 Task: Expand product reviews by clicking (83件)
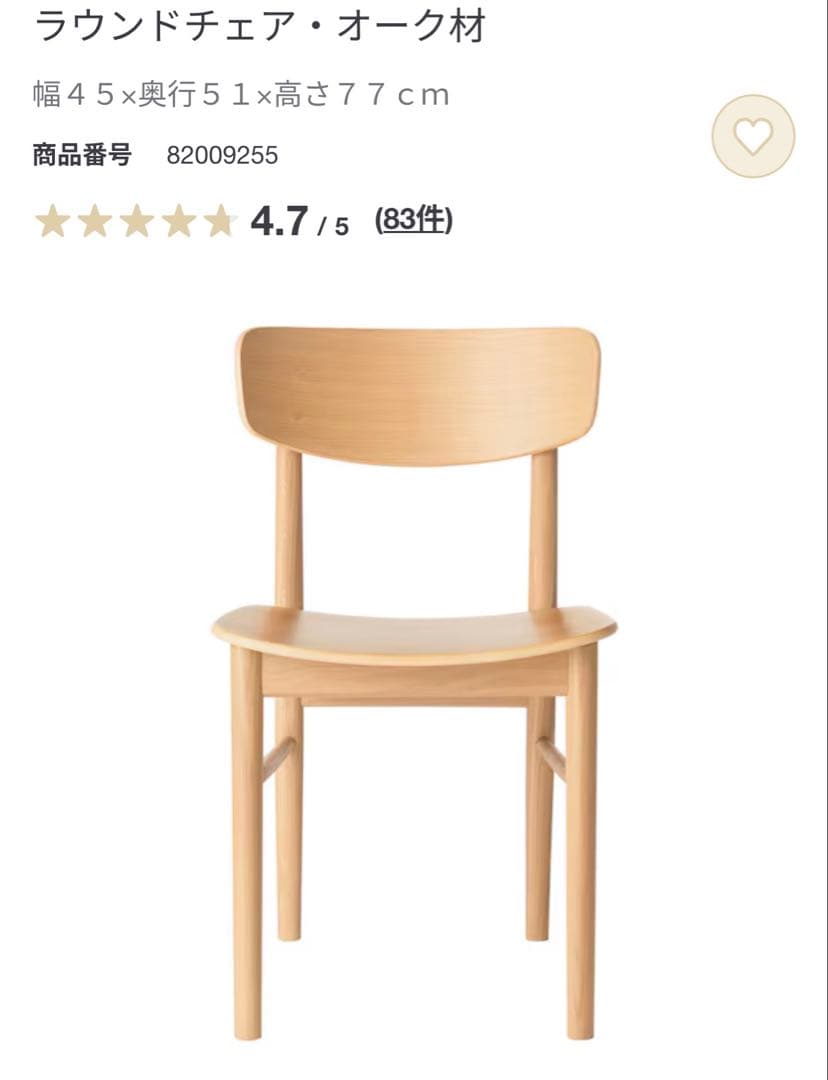[411, 218]
